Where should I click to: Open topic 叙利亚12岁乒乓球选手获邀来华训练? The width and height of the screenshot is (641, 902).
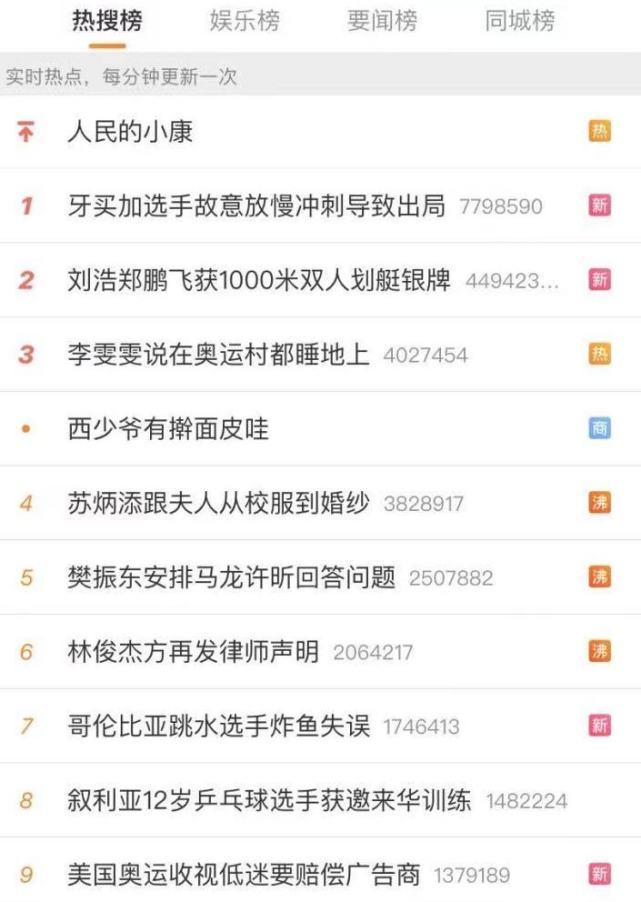[269, 800]
